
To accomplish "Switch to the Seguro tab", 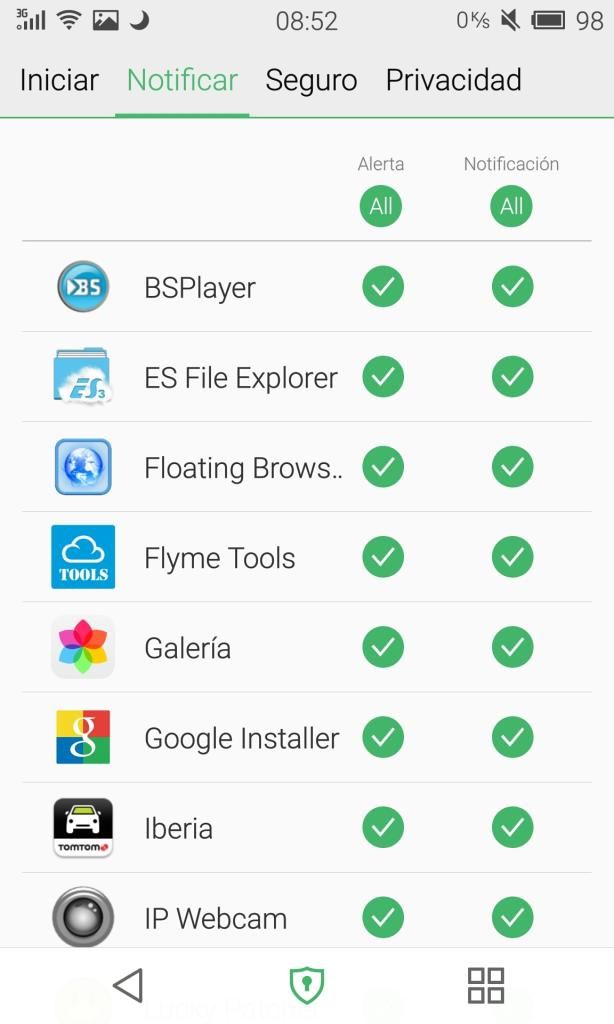I will click(311, 80).
